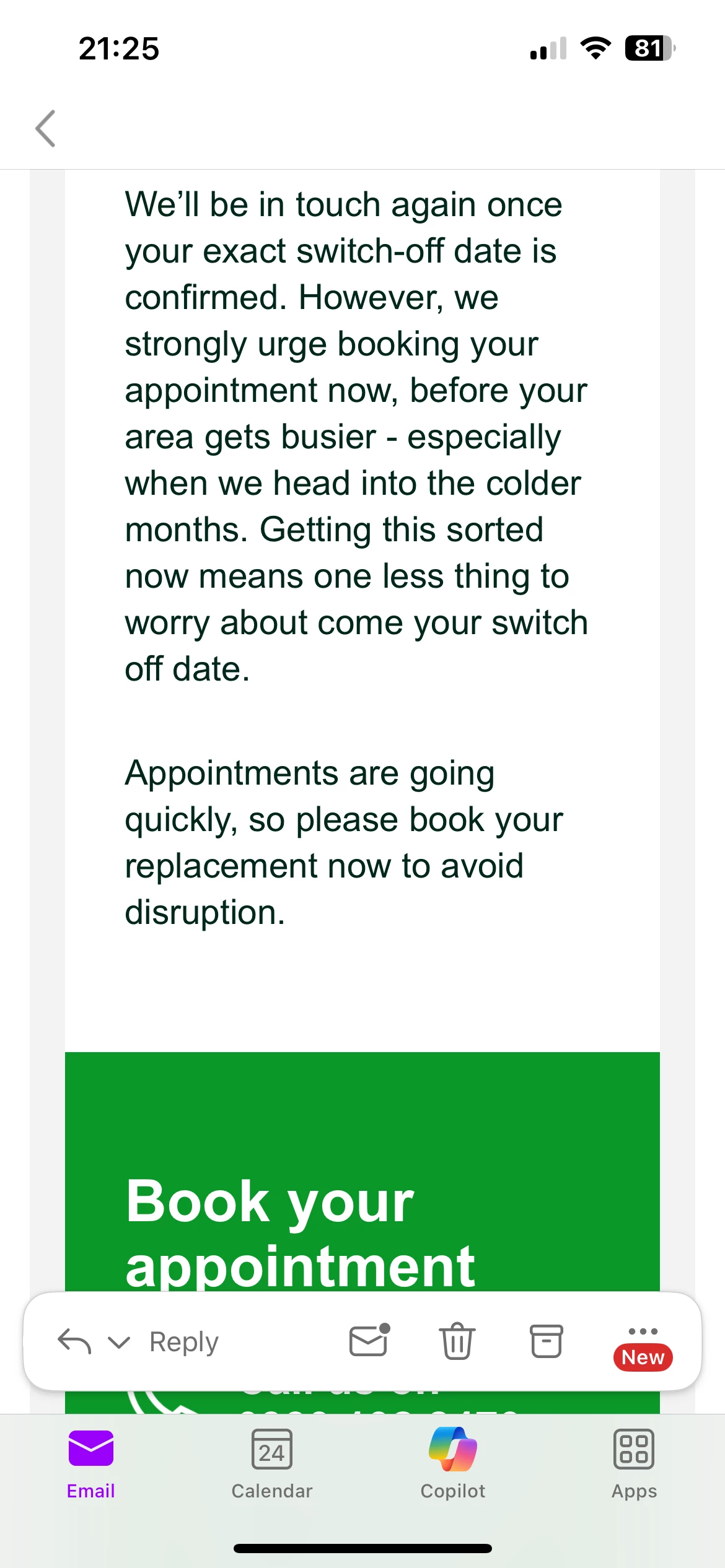The height and width of the screenshot is (1568, 725).
Task: Switch to the Apps tab
Action: pos(633,1463)
